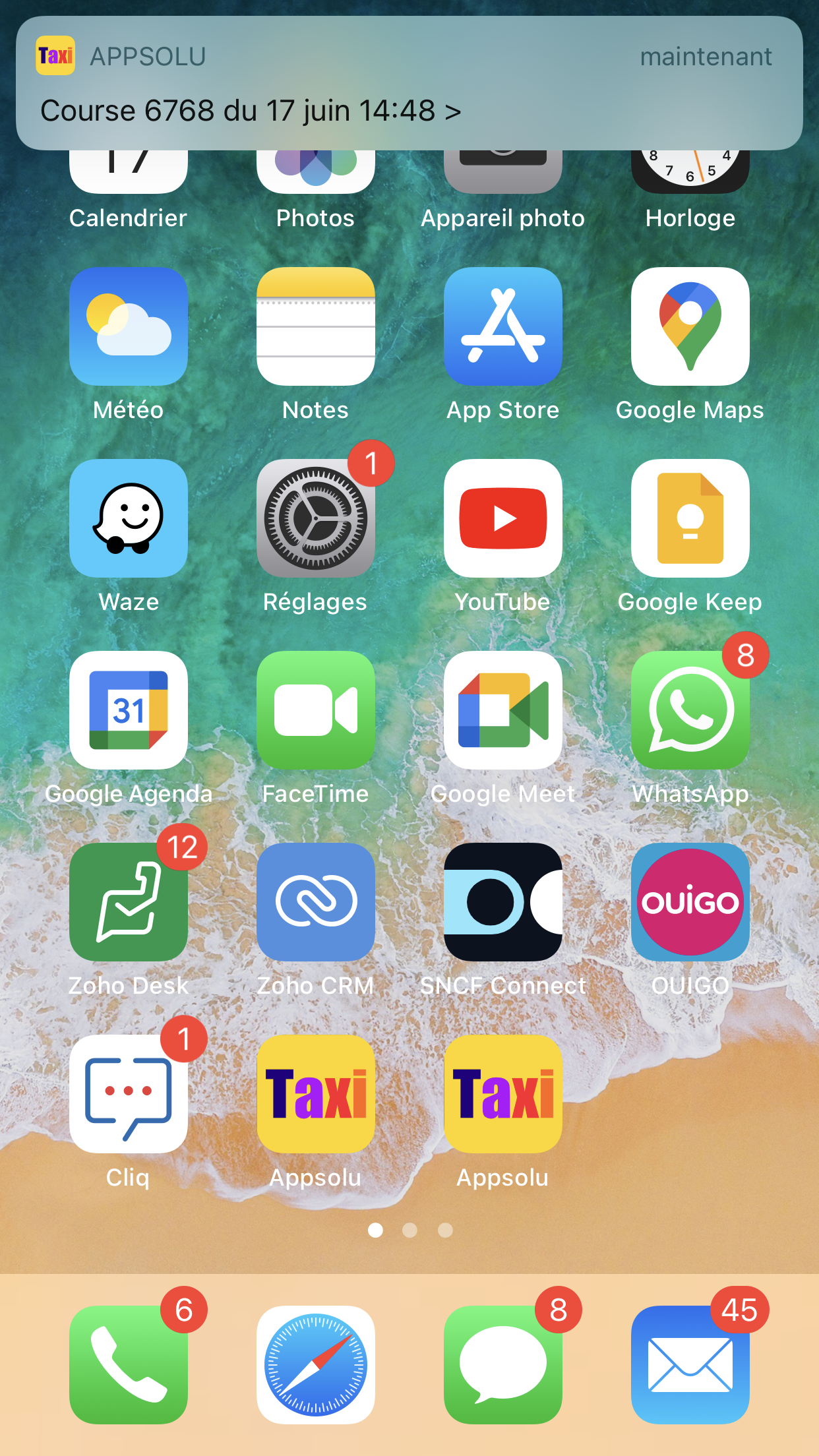The image size is (819, 1456).
Task: Launch Zoho Desk app
Action: coord(129,903)
